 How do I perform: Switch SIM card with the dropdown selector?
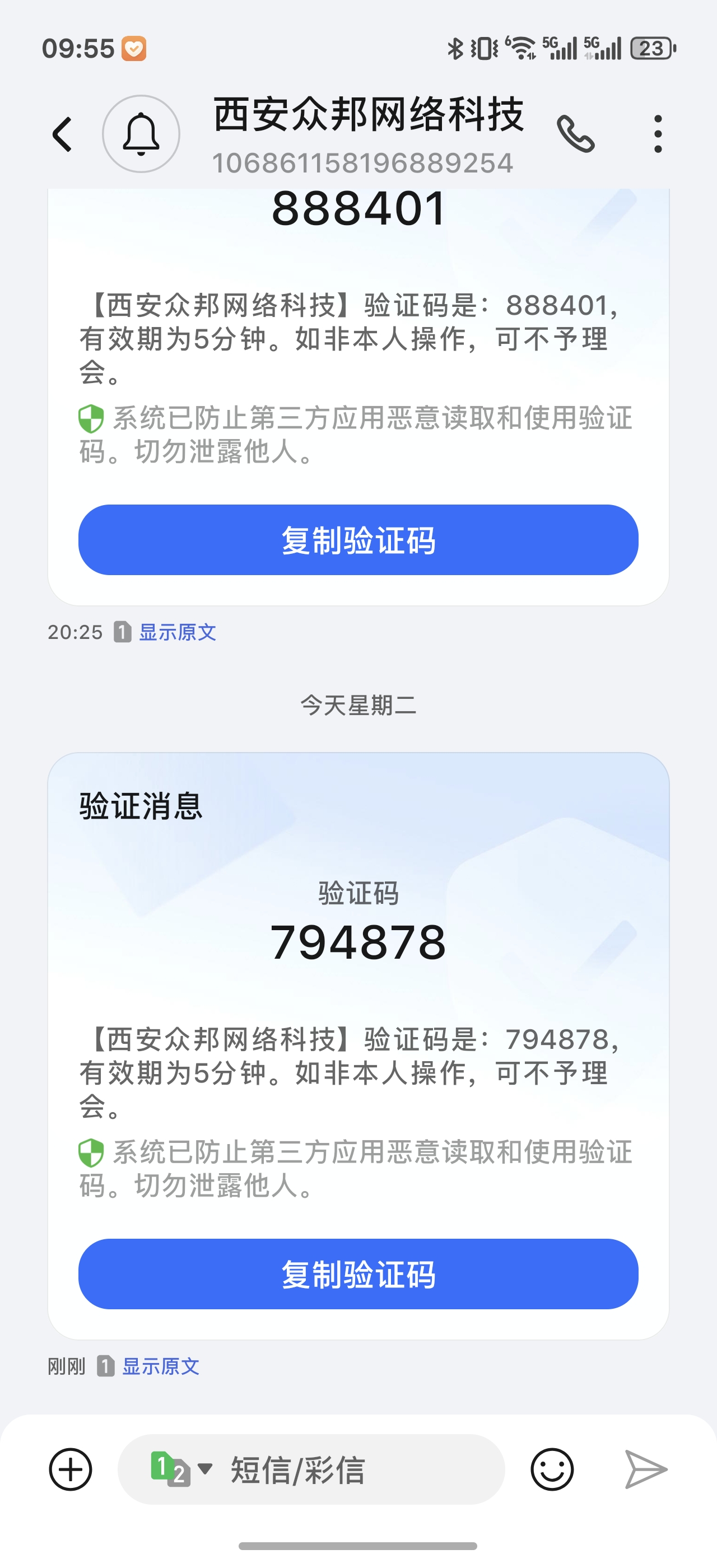click(x=181, y=1469)
